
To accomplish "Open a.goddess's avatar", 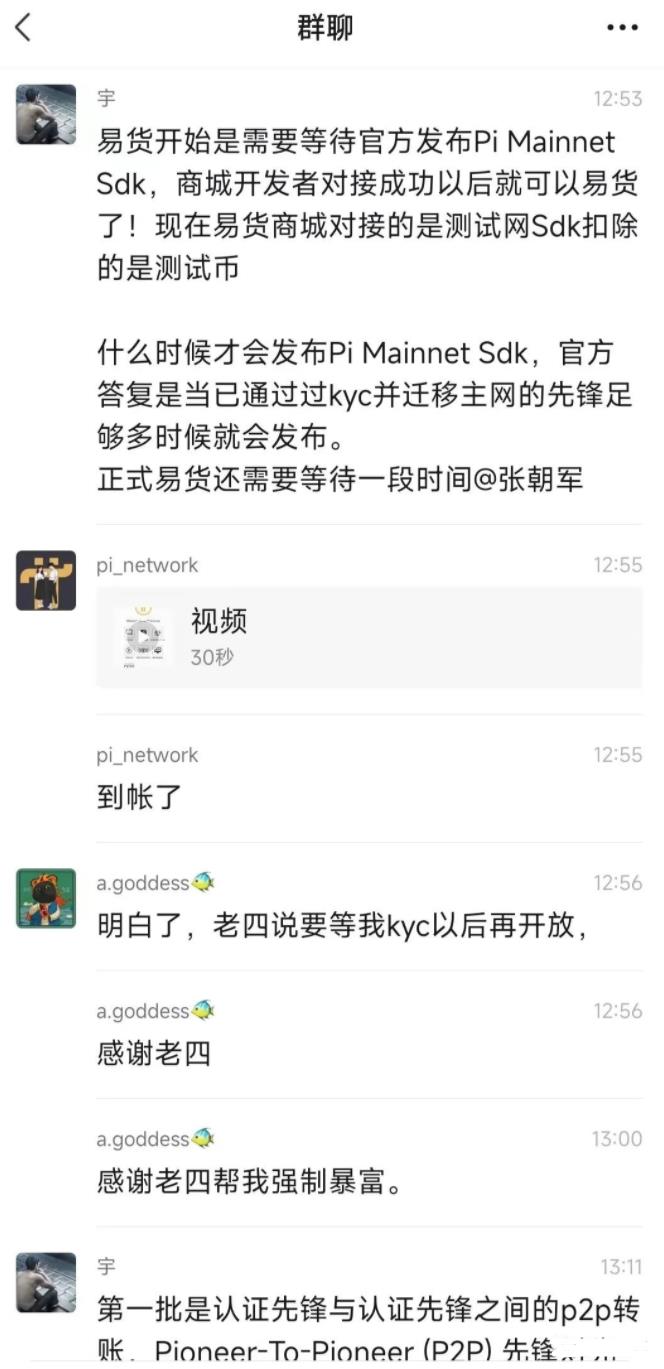I will (x=46, y=898).
